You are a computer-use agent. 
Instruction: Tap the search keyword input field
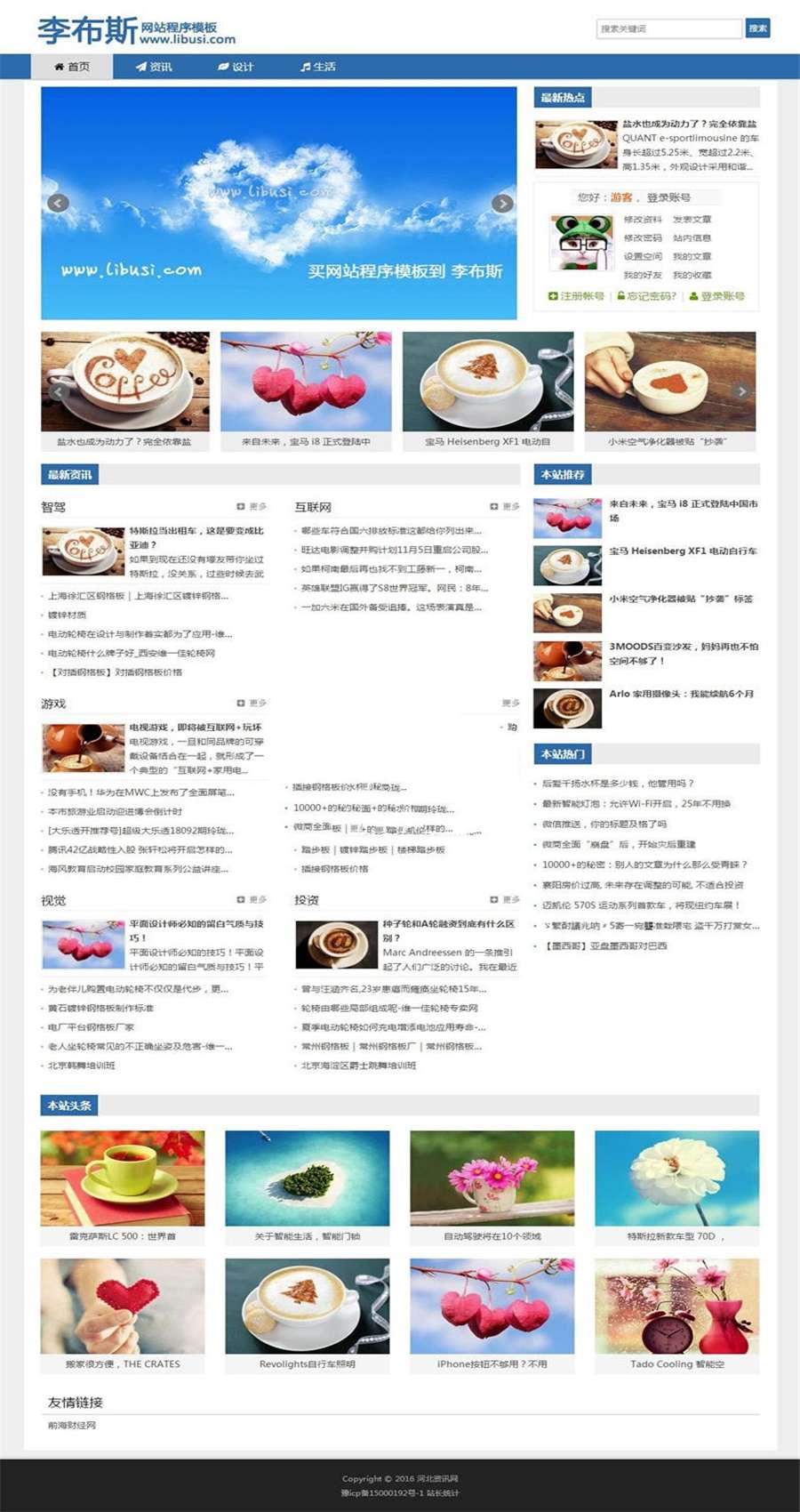point(668,28)
